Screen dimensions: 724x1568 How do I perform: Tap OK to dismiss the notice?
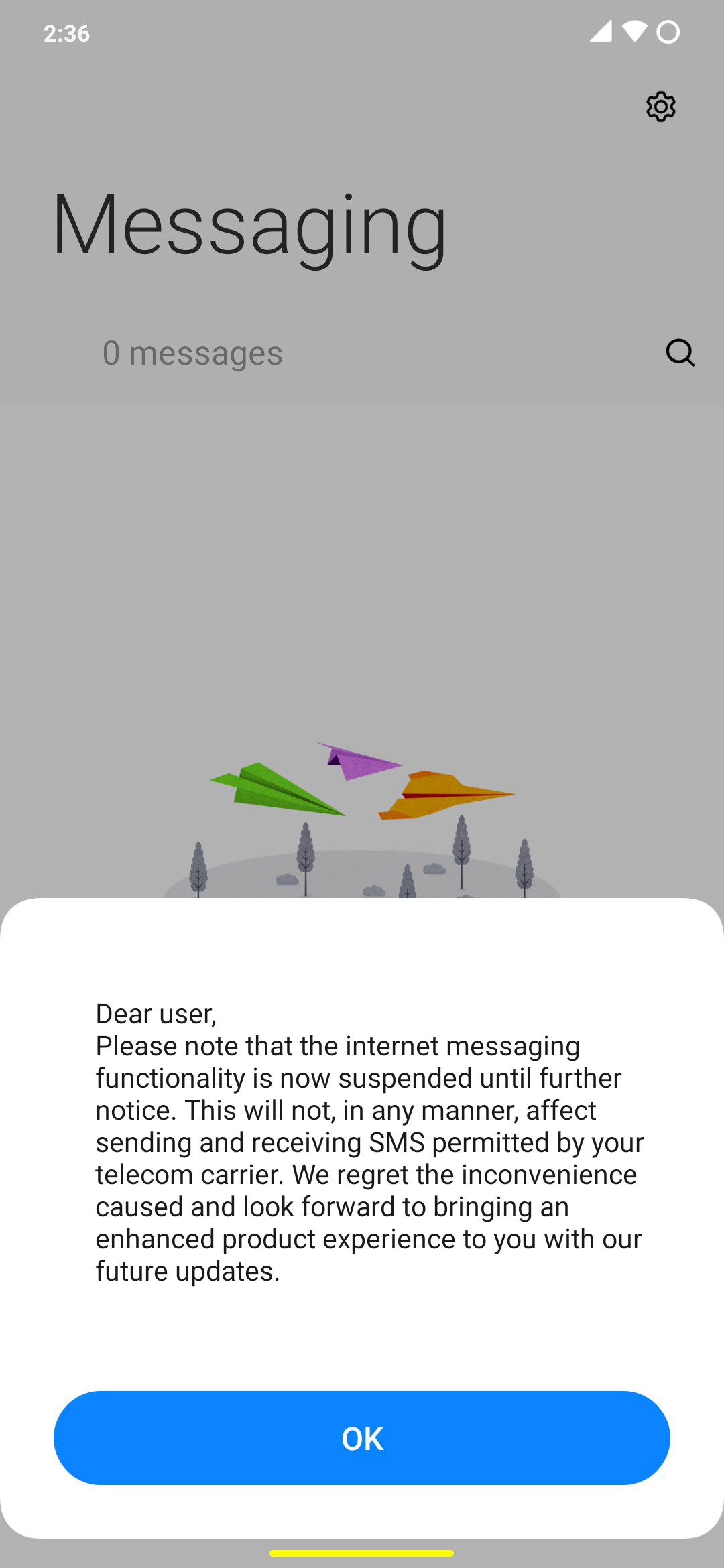(362, 1438)
